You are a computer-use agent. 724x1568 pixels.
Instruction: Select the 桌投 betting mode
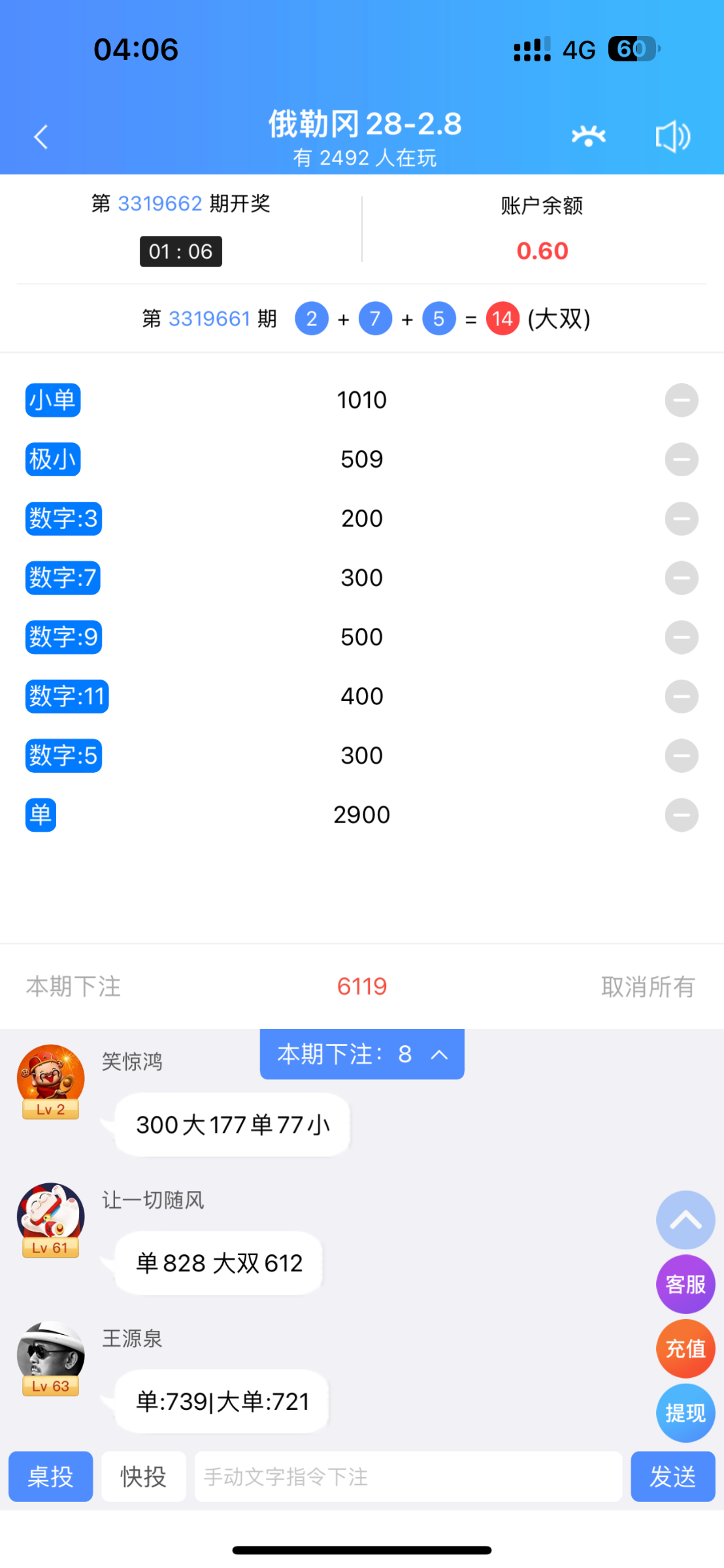click(51, 1477)
